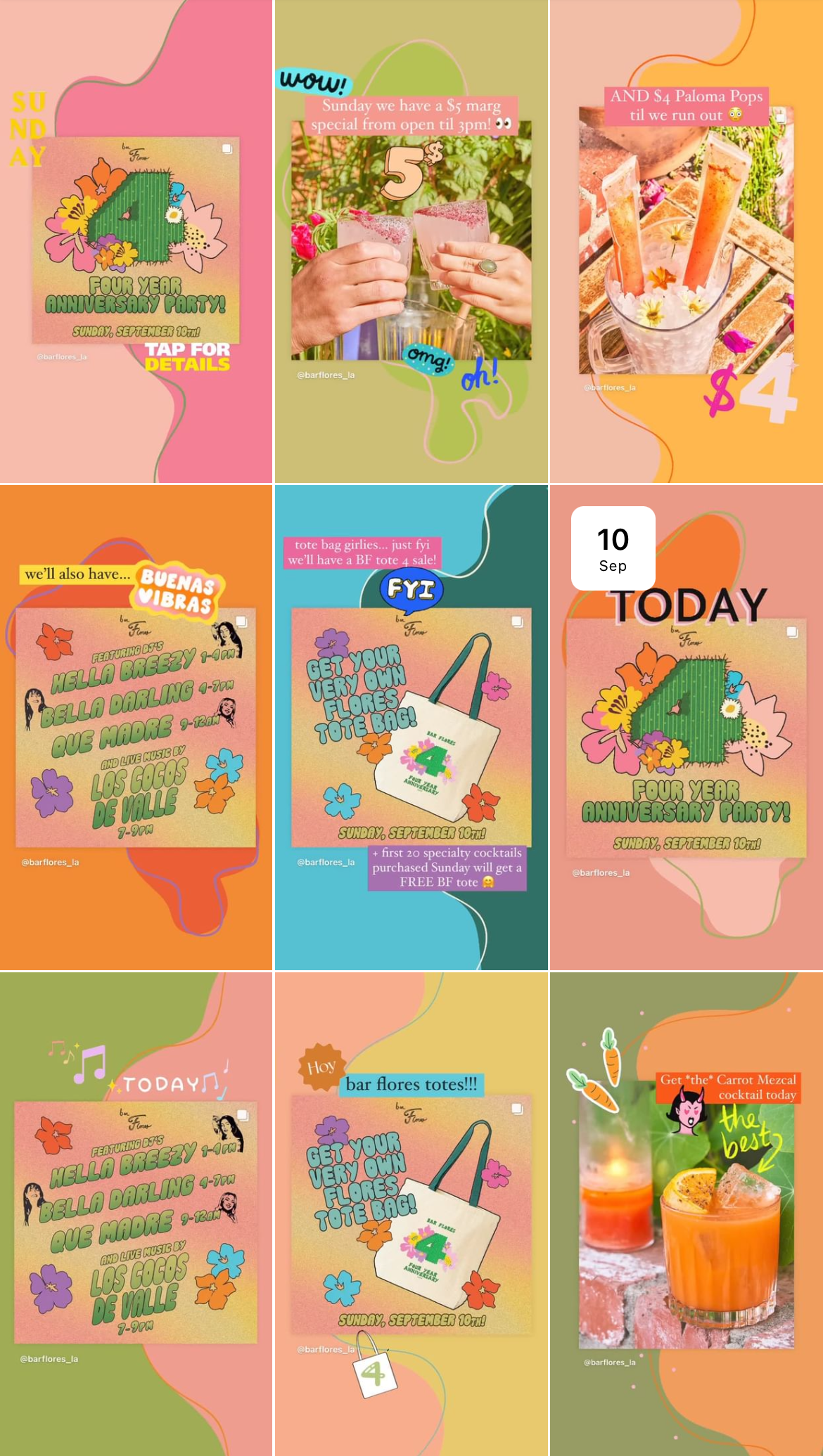The height and width of the screenshot is (1456, 823).
Task: Open the $5 marg special story
Action: point(411,241)
